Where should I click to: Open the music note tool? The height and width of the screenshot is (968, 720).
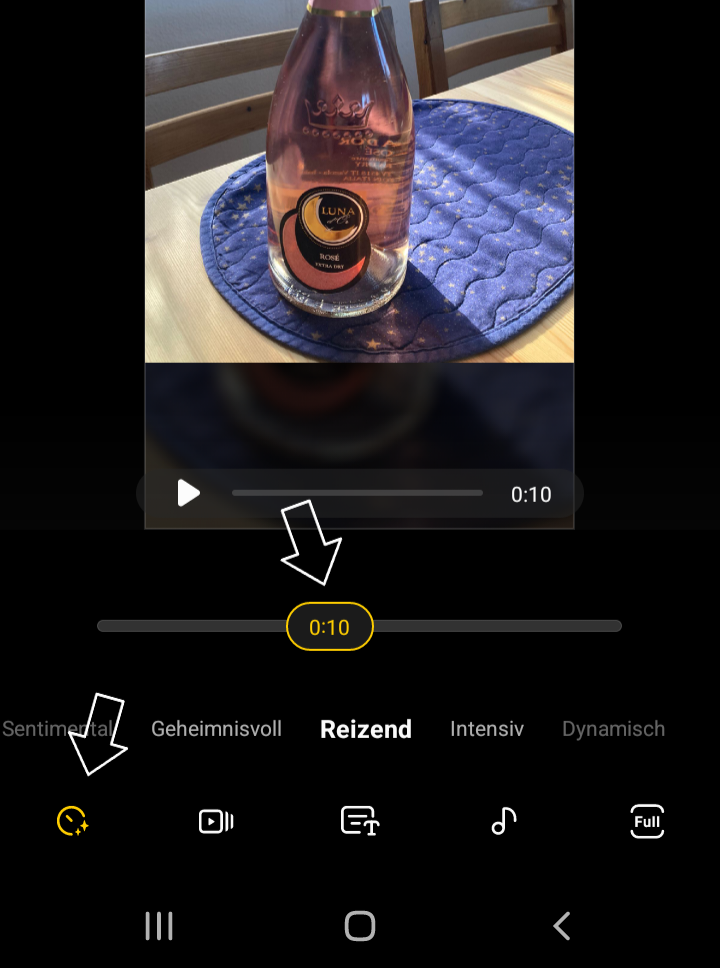click(x=503, y=822)
